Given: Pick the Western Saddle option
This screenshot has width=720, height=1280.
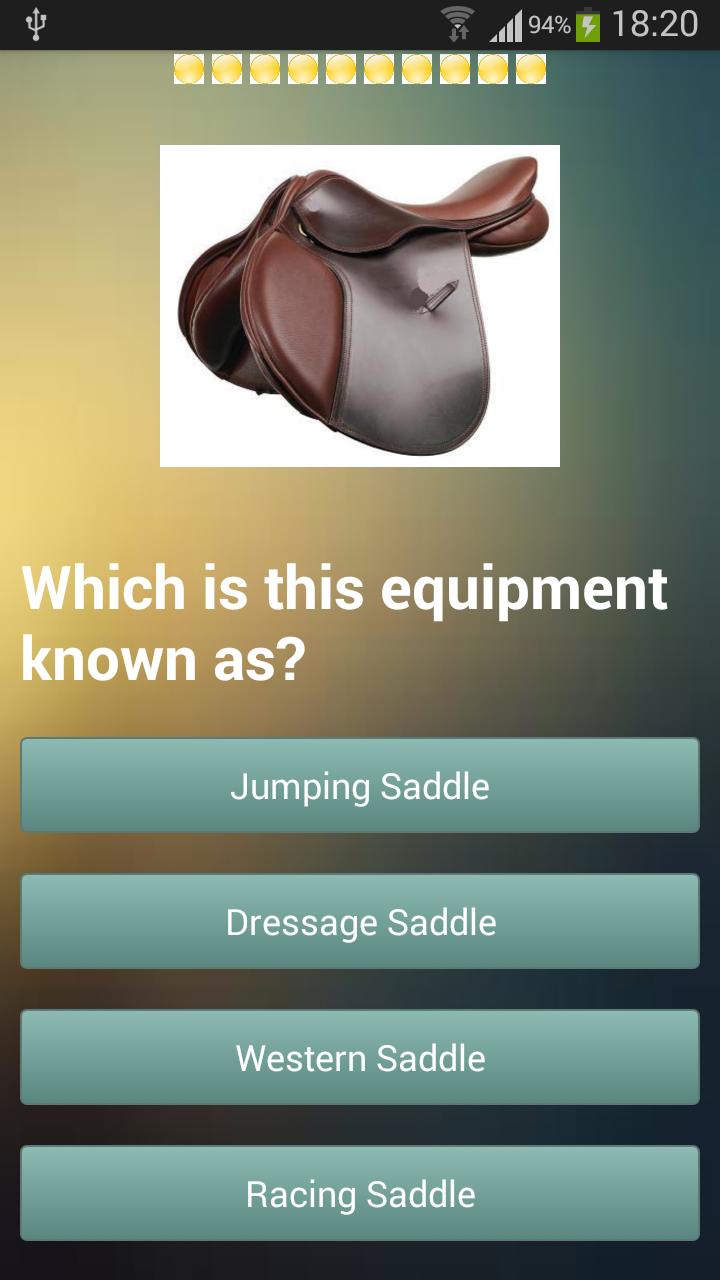Looking at the screenshot, I should pos(360,1058).
